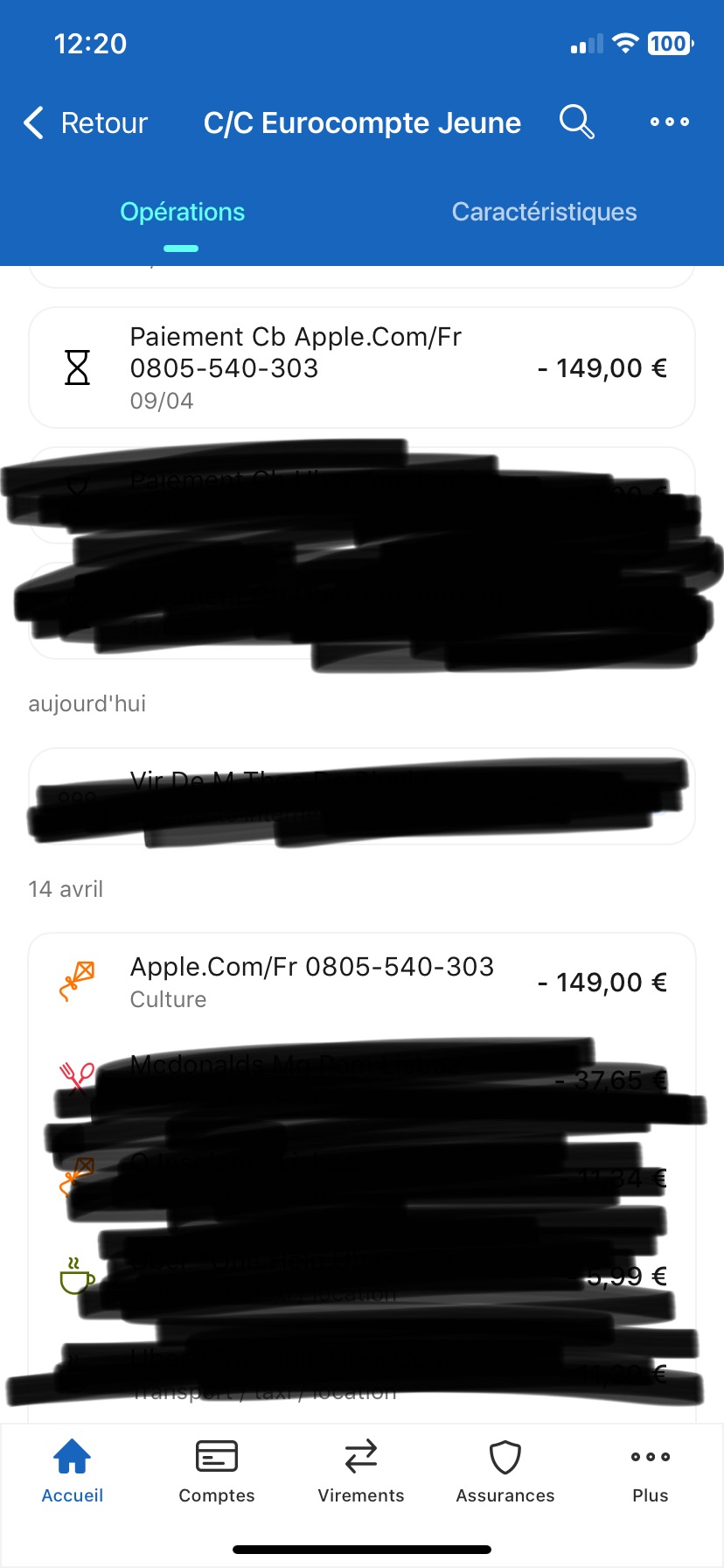Open pending Paiement Cb Apple.Com/Fr operation
This screenshot has height=1568, width=724.
tap(362, 367)
